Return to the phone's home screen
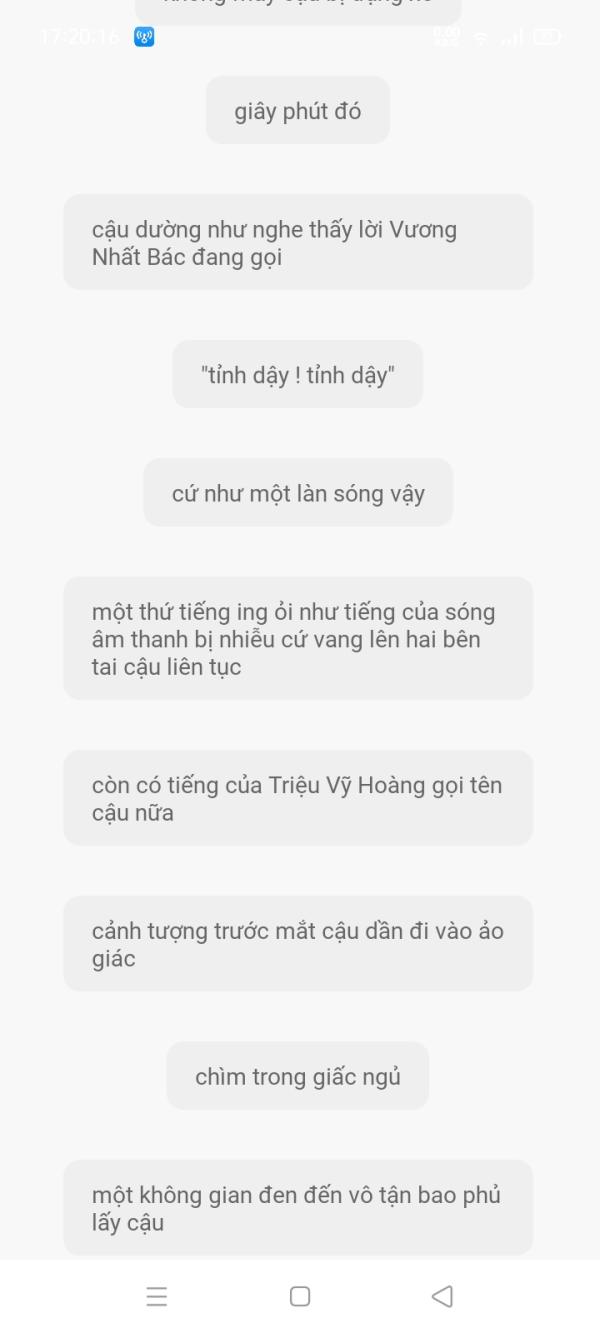This screenshot has width=600, height=1333. pos(299,1296)
